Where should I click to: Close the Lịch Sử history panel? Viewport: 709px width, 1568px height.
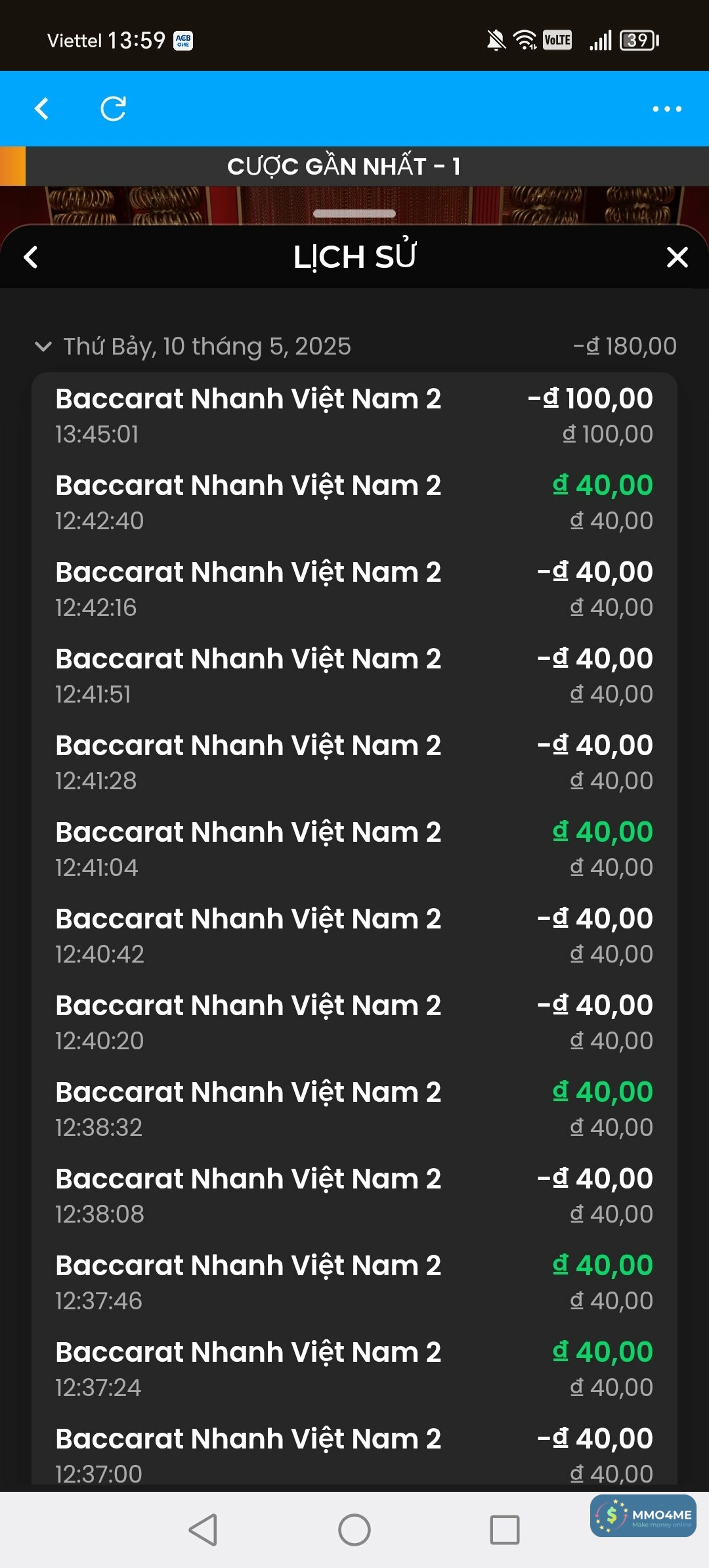pyautogui.click(x=677, y=257)
